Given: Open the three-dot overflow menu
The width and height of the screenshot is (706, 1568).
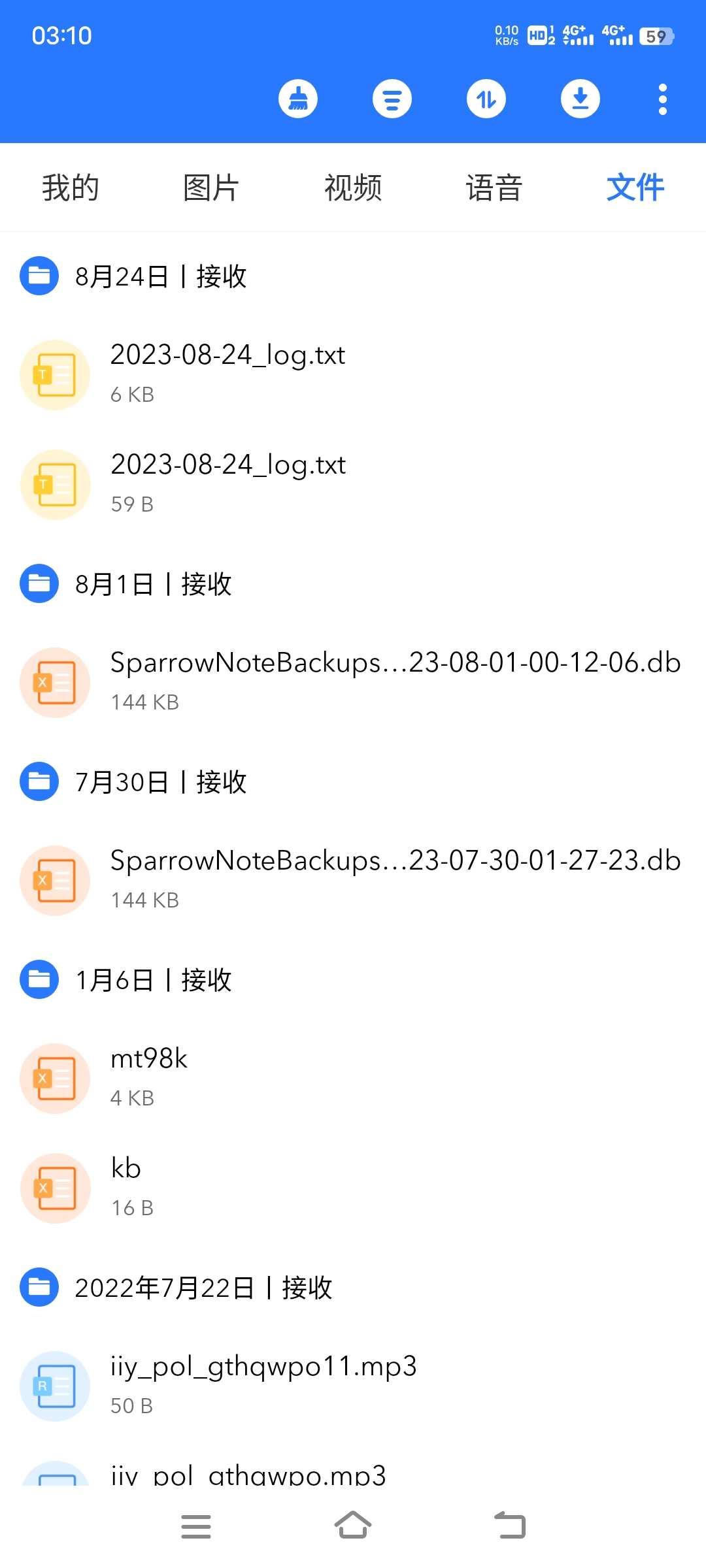Looking at the screenshot, I should point(663,99).
